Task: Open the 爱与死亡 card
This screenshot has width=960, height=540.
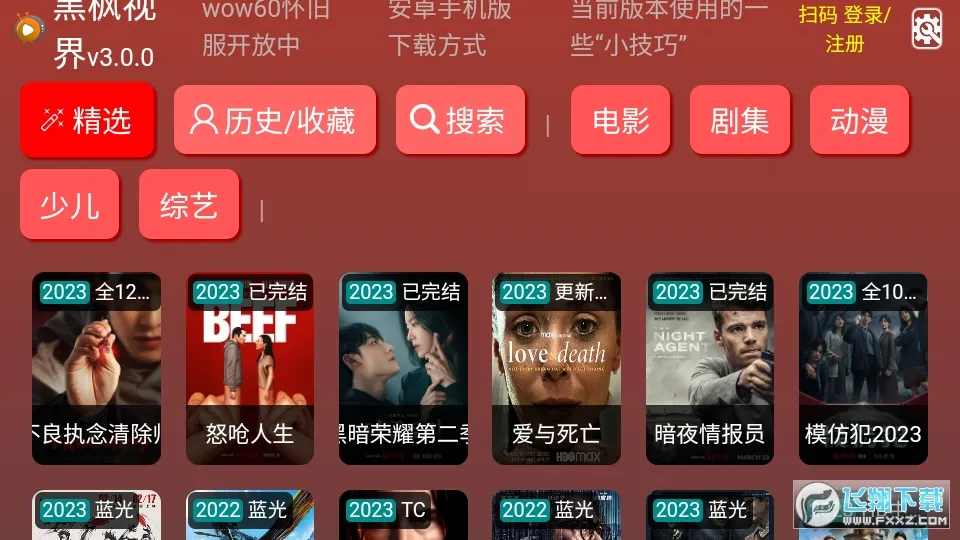Action: click(556, 368)
